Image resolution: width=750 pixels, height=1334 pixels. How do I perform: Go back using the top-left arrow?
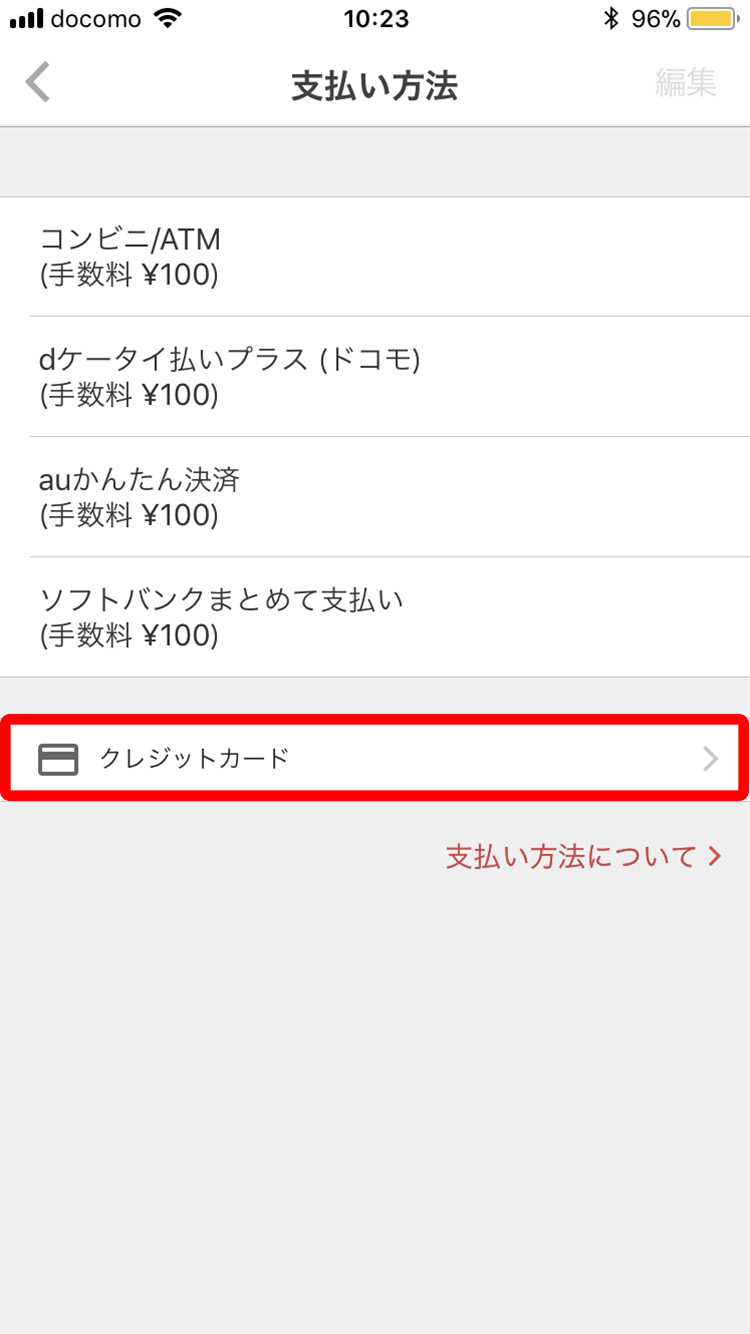(x=38, y=83)
